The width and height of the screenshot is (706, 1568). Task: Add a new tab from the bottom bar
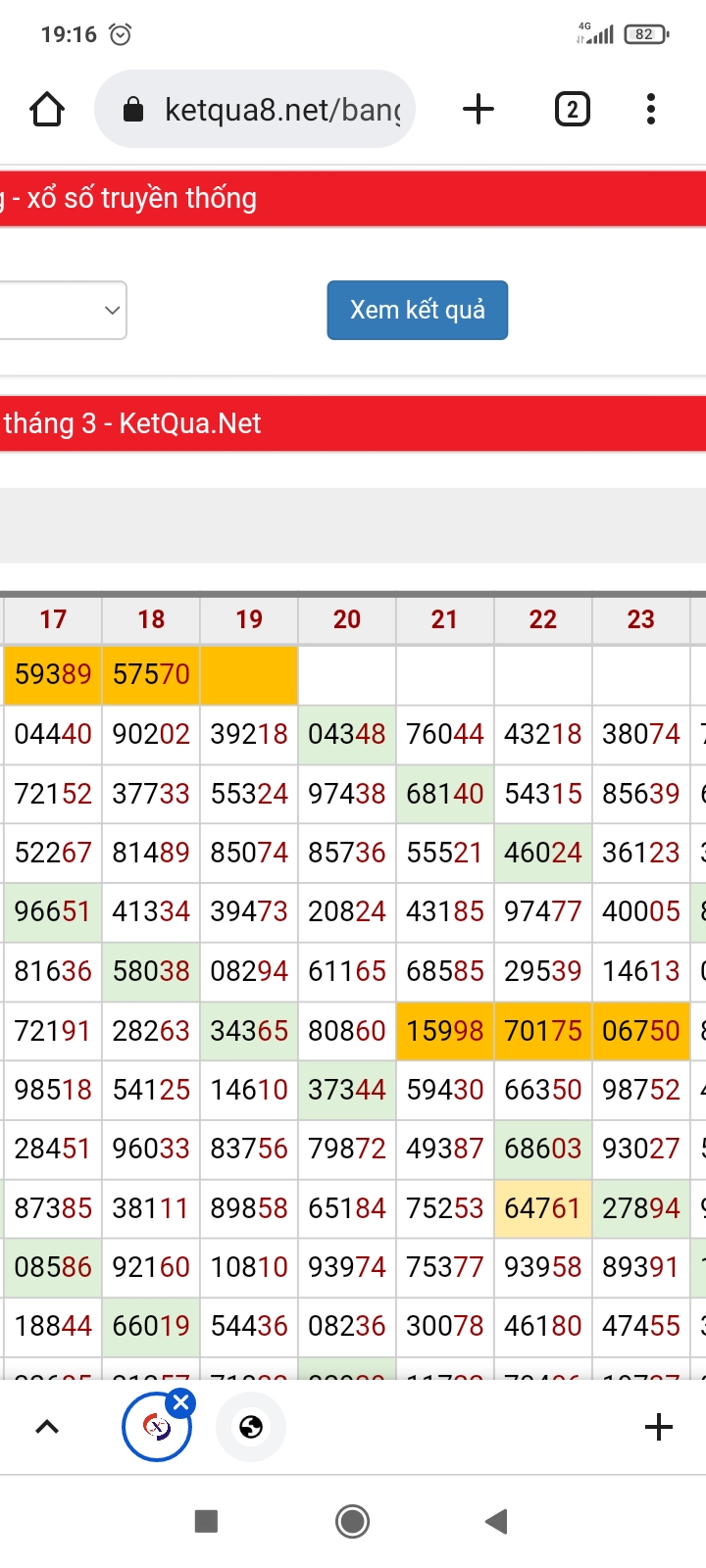(x=658, y=1427)
